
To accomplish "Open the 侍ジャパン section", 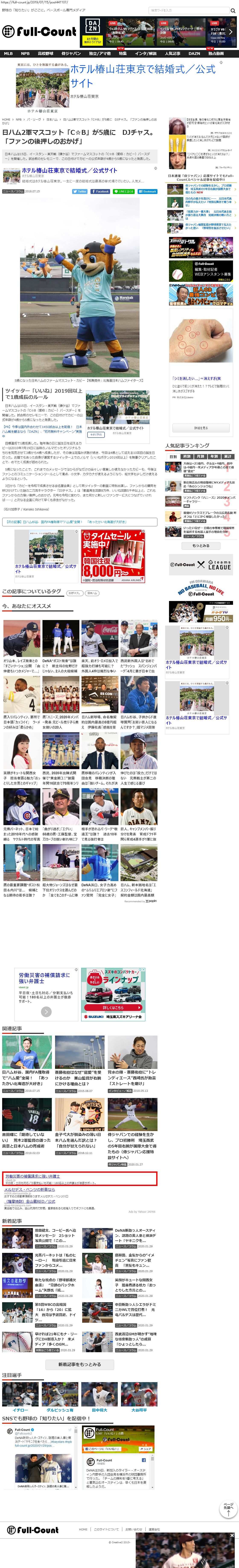I will click(71, 54).
